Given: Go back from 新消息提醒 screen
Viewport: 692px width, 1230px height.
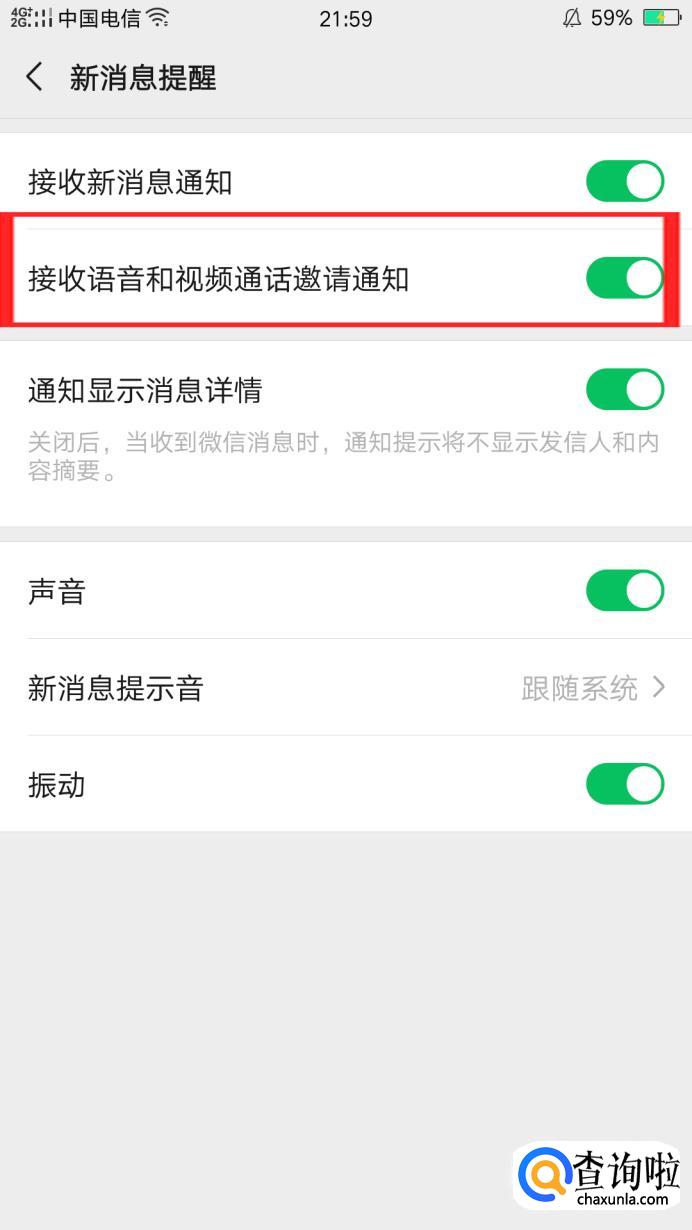Looking at the screenshot, I should [35, 77].
